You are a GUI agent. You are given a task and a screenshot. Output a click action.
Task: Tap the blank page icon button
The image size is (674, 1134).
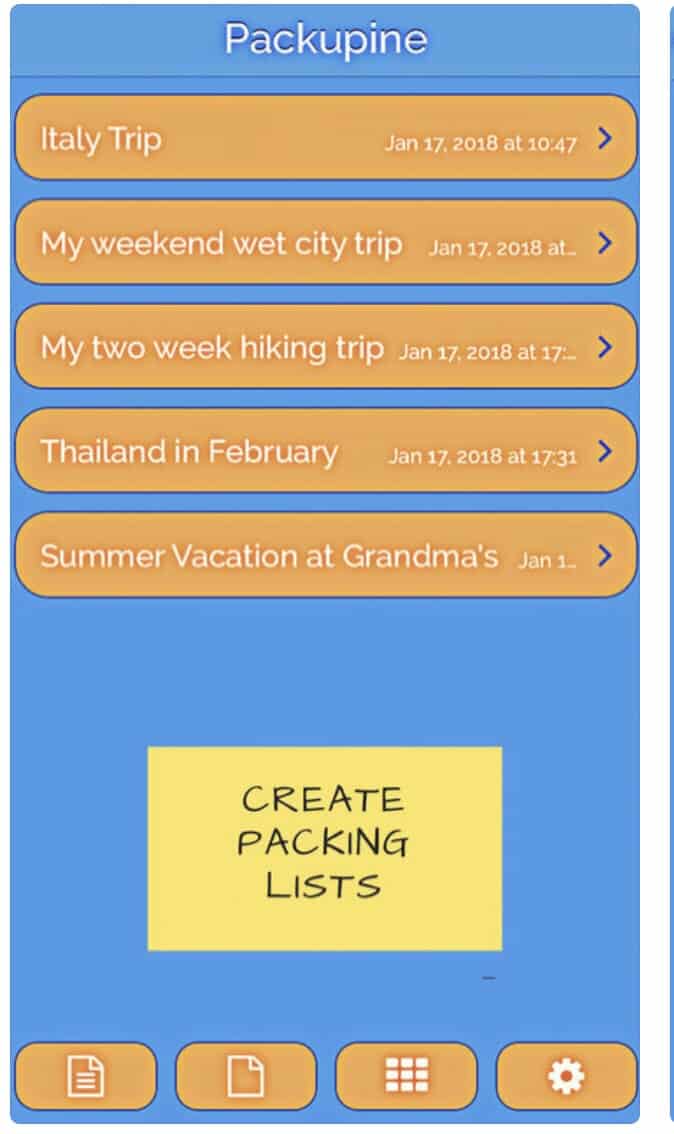point(246,1076)
